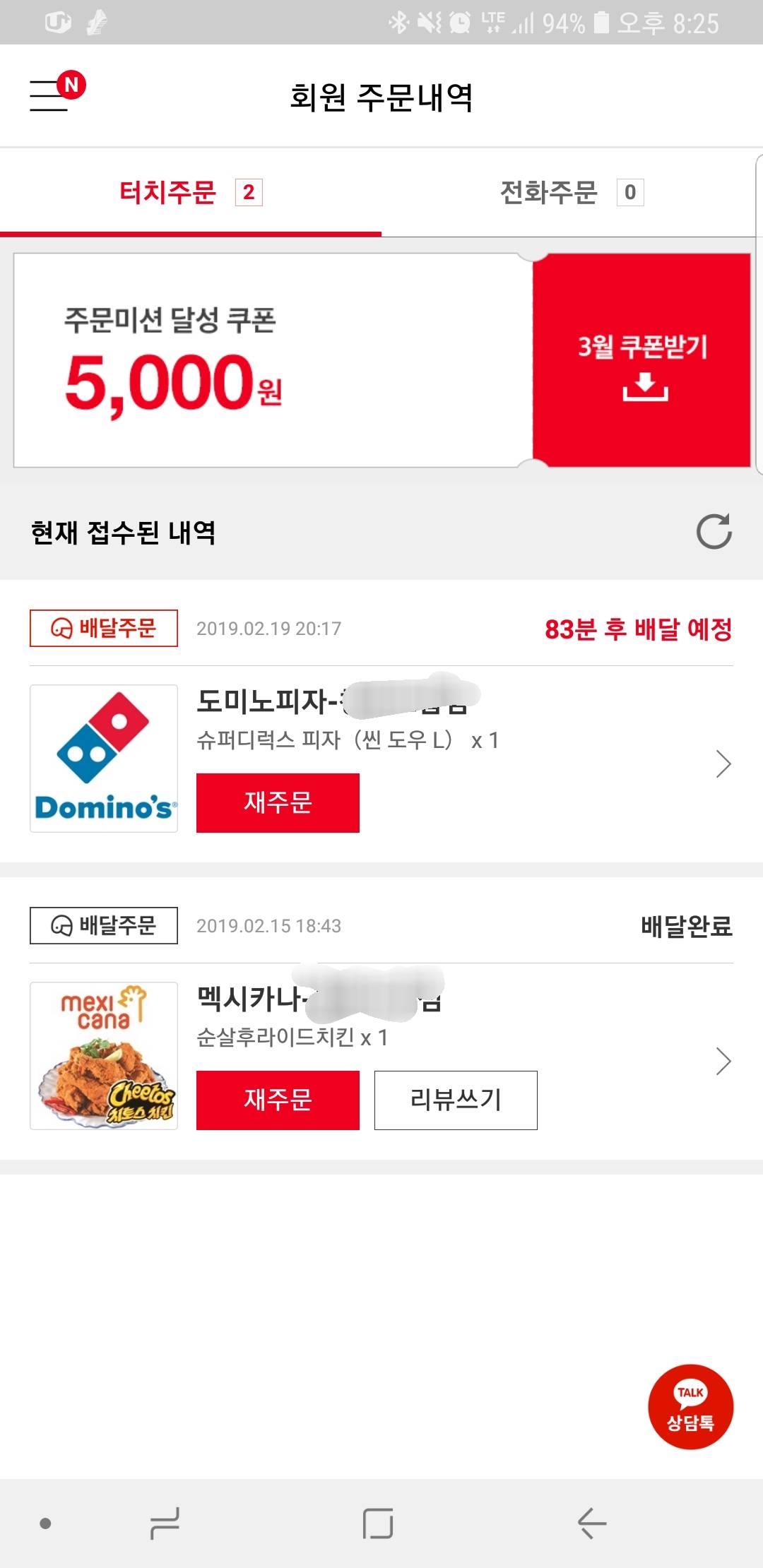This screenshot has width=763, height=1568.
Task: Tap the Mexicana chicken thumbnail
Action: tap(104, 1056)
